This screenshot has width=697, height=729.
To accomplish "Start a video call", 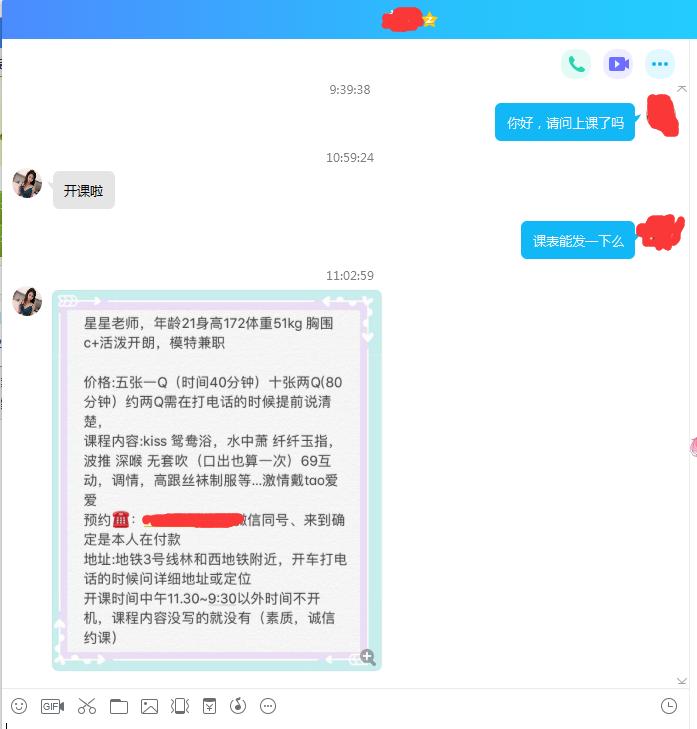I will pos(618,64).
